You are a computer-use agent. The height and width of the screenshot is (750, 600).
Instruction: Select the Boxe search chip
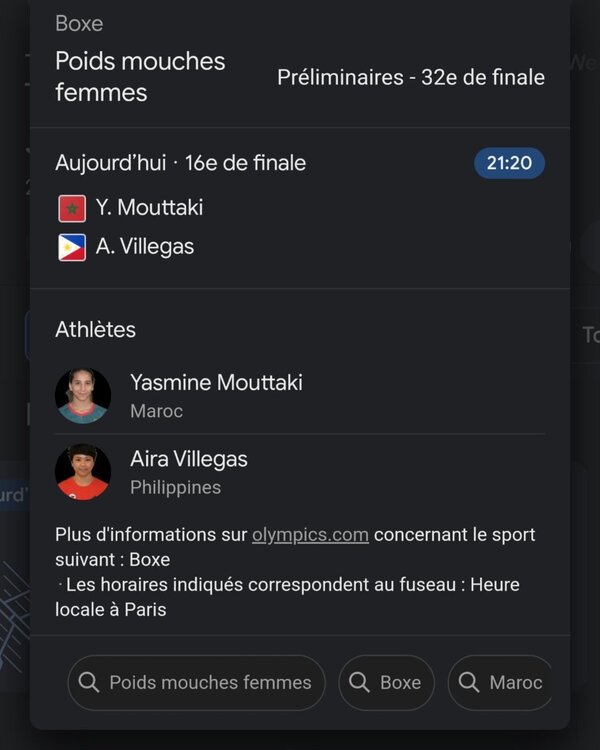pyautogui.click(x=387, y=683)
